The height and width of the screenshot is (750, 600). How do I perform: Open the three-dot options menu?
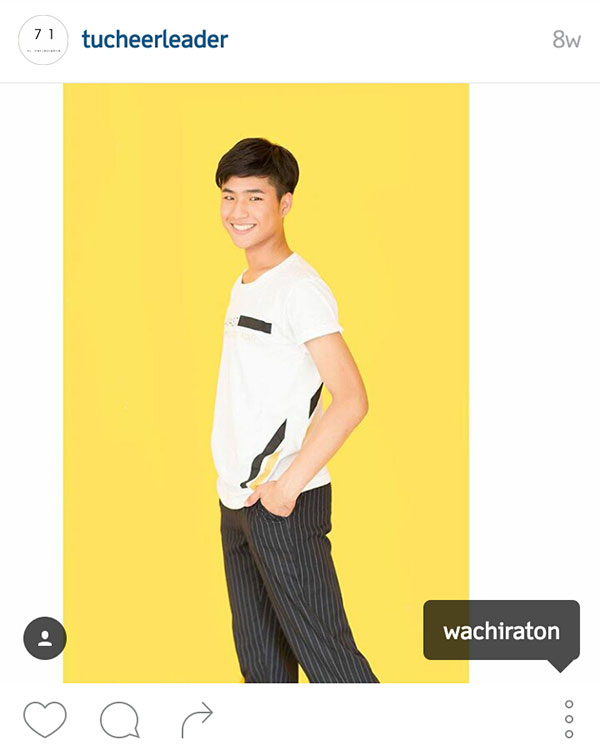569,719
